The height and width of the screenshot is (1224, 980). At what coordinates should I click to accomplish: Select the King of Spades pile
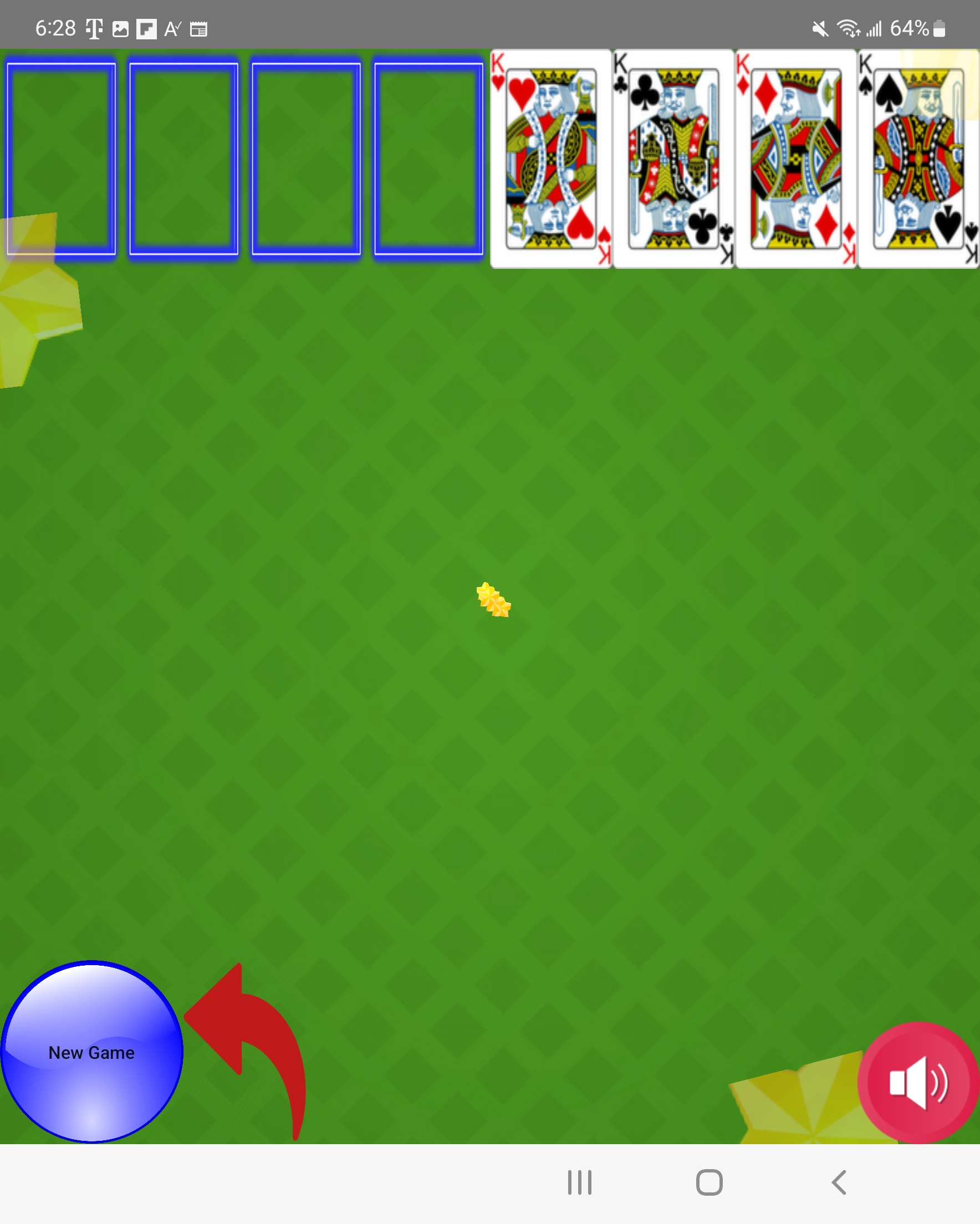[x=918, y=159]
